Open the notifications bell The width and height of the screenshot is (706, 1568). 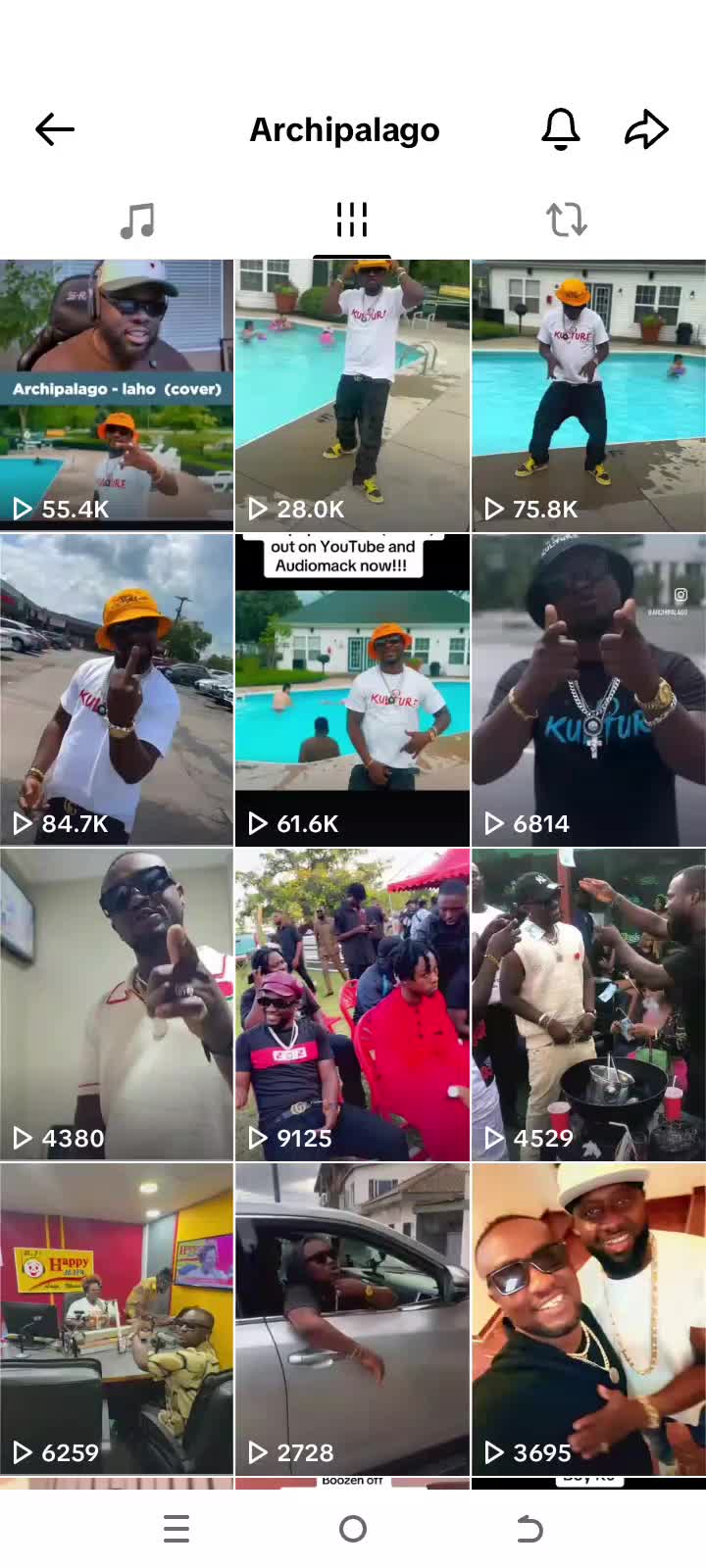click(561, 129)
